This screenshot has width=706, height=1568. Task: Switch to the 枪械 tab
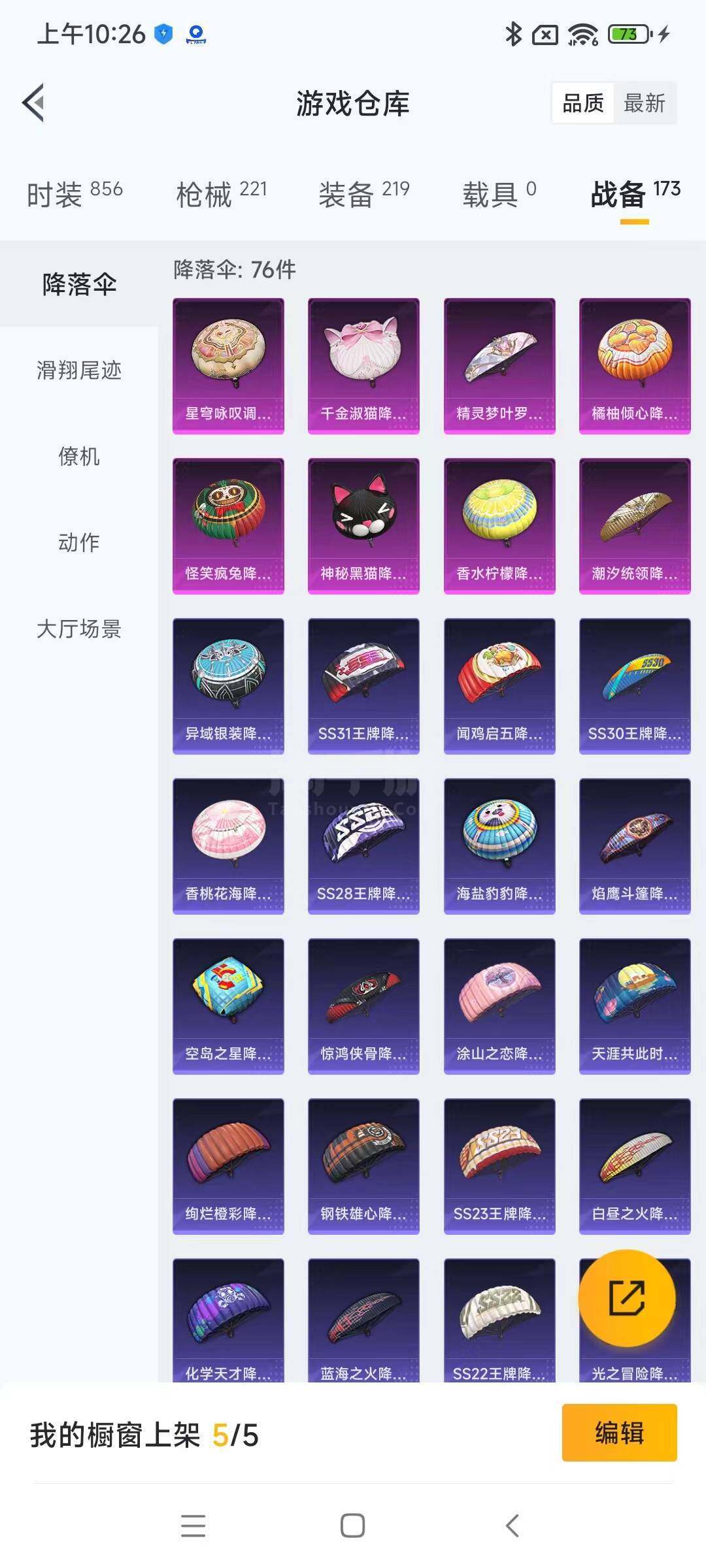click(x=222, y=193)
